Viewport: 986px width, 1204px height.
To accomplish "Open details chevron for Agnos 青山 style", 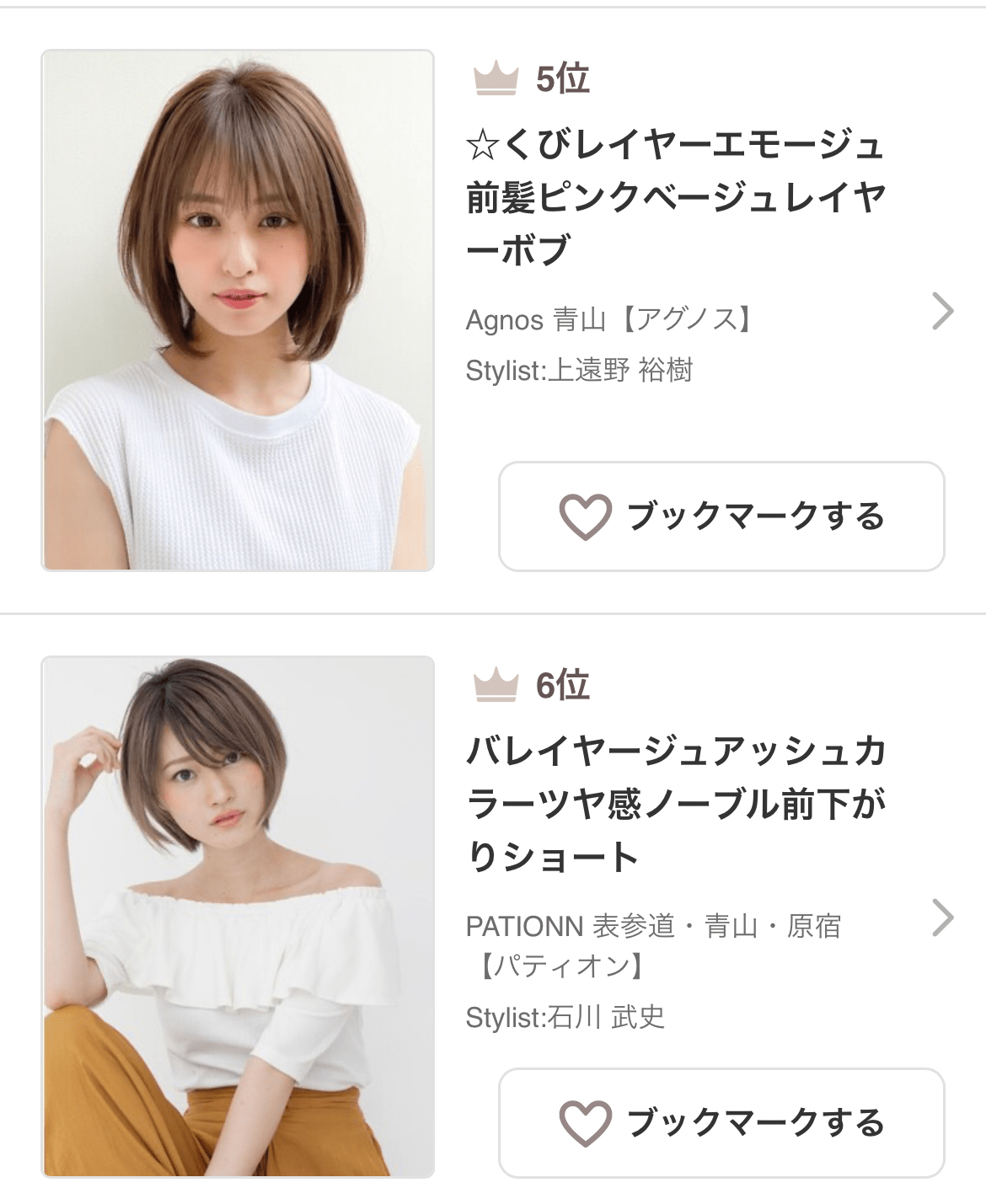I will 944,311.
